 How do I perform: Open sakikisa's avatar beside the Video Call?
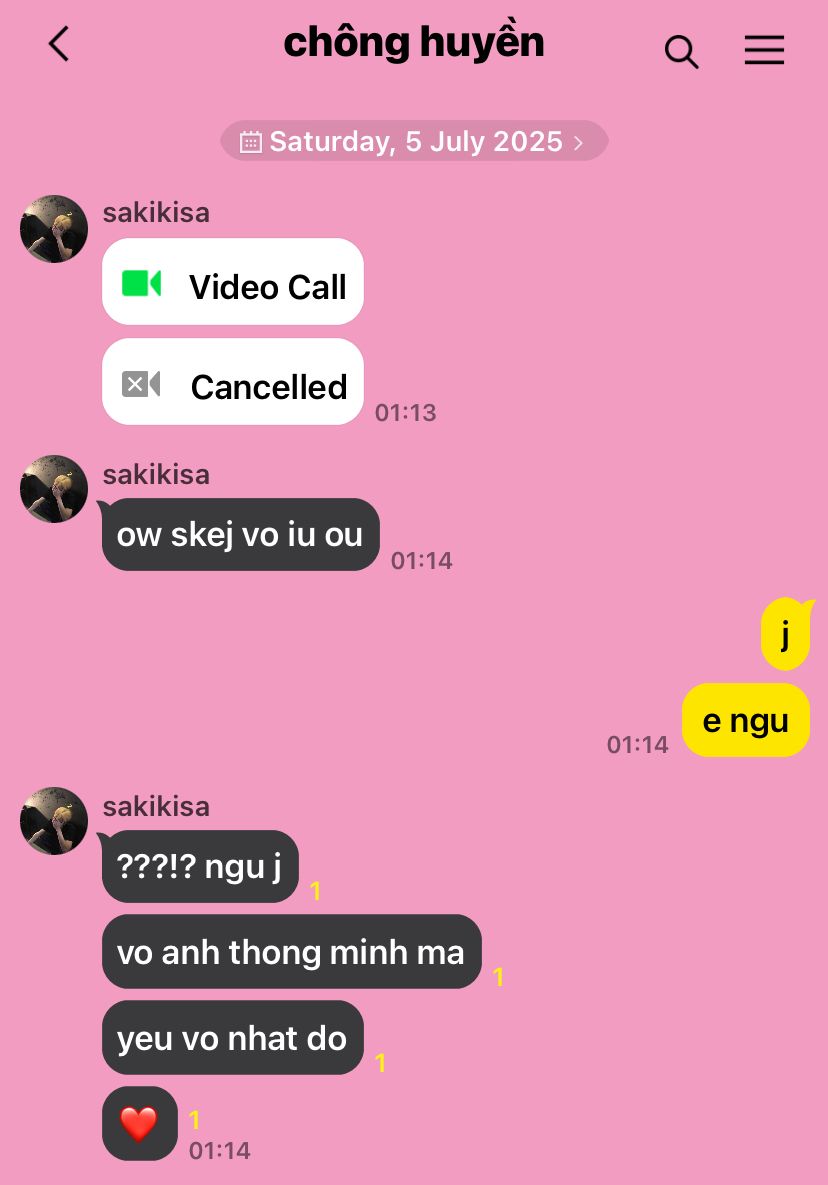tap(54, 229)
